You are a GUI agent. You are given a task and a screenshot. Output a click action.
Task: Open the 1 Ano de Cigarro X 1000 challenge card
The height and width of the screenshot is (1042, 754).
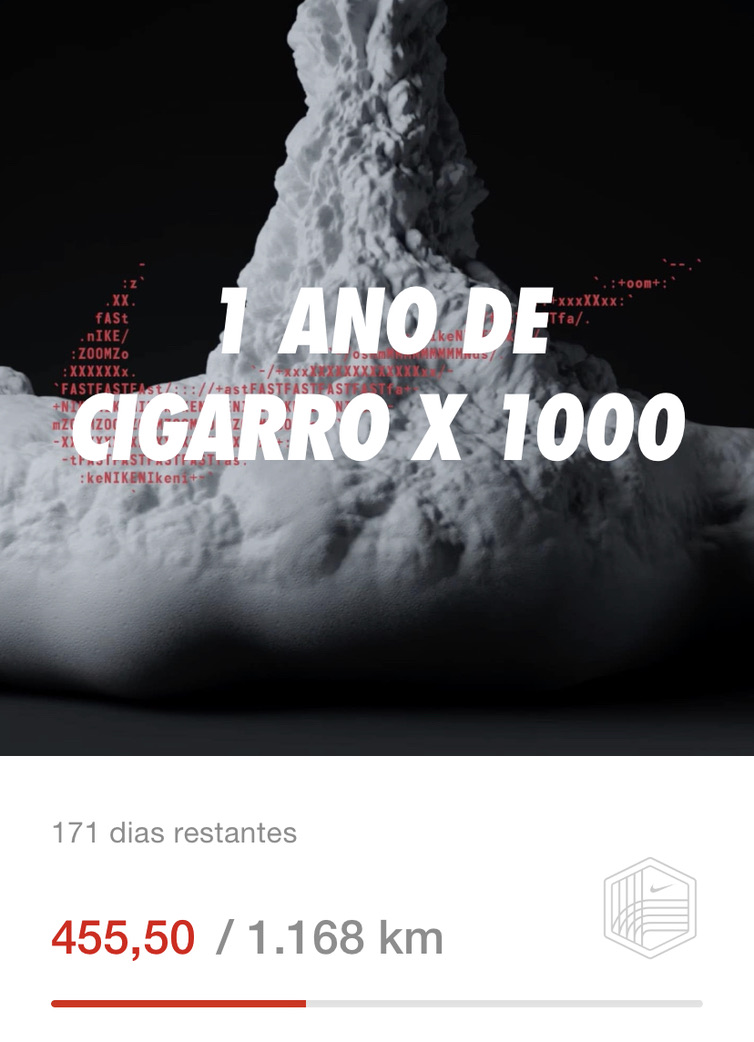[x=377, y=380]
